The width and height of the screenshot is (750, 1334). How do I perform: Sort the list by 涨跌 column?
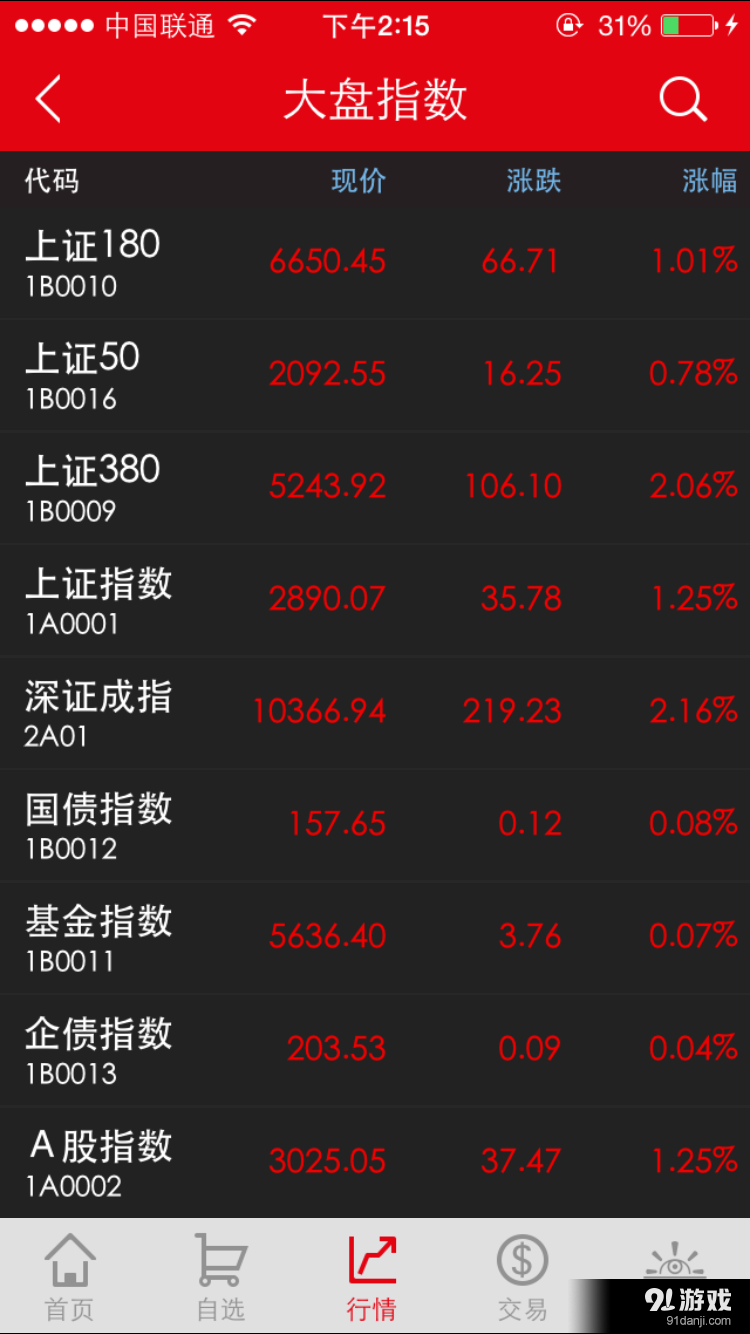click(x=533, y=181)
